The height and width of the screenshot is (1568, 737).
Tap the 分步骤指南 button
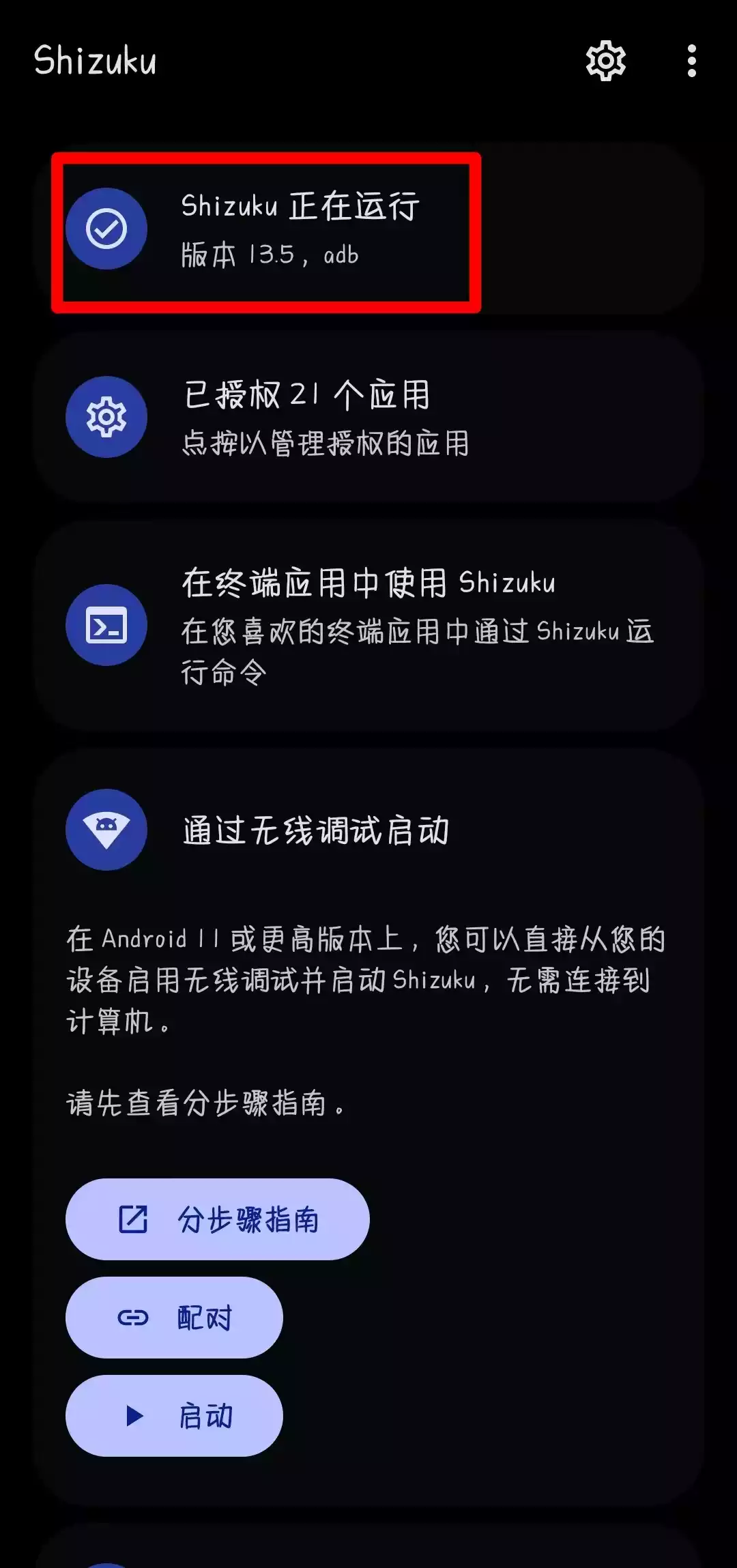point(217,1219)
